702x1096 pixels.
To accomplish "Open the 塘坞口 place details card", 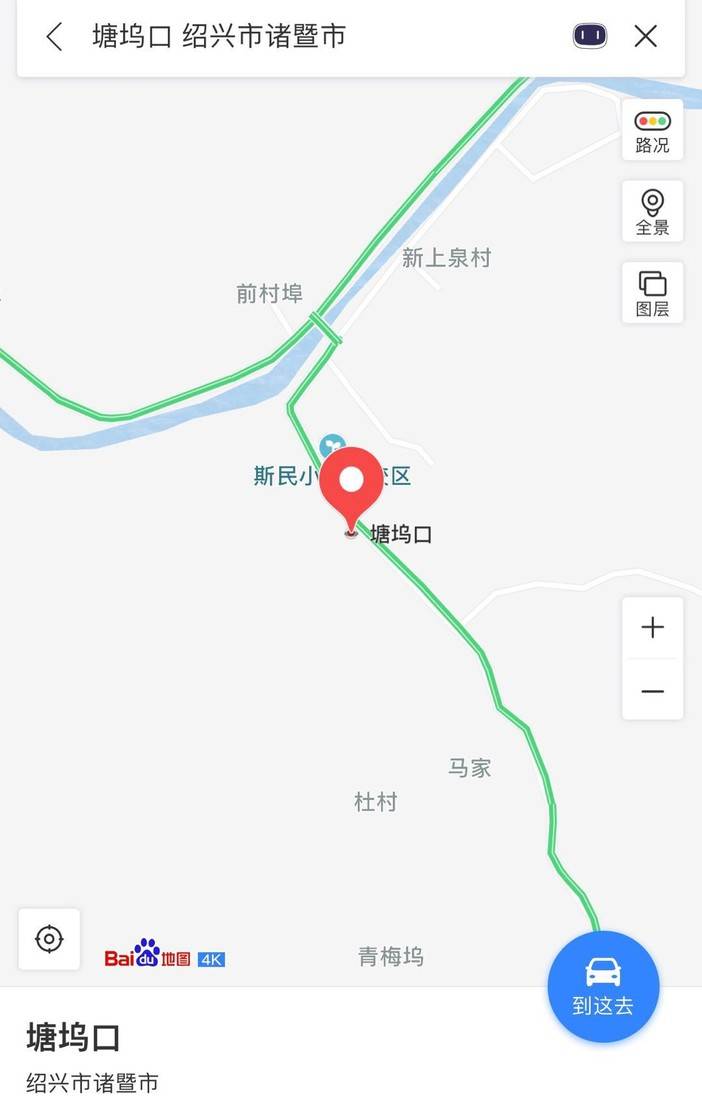I will (200, 1050).
